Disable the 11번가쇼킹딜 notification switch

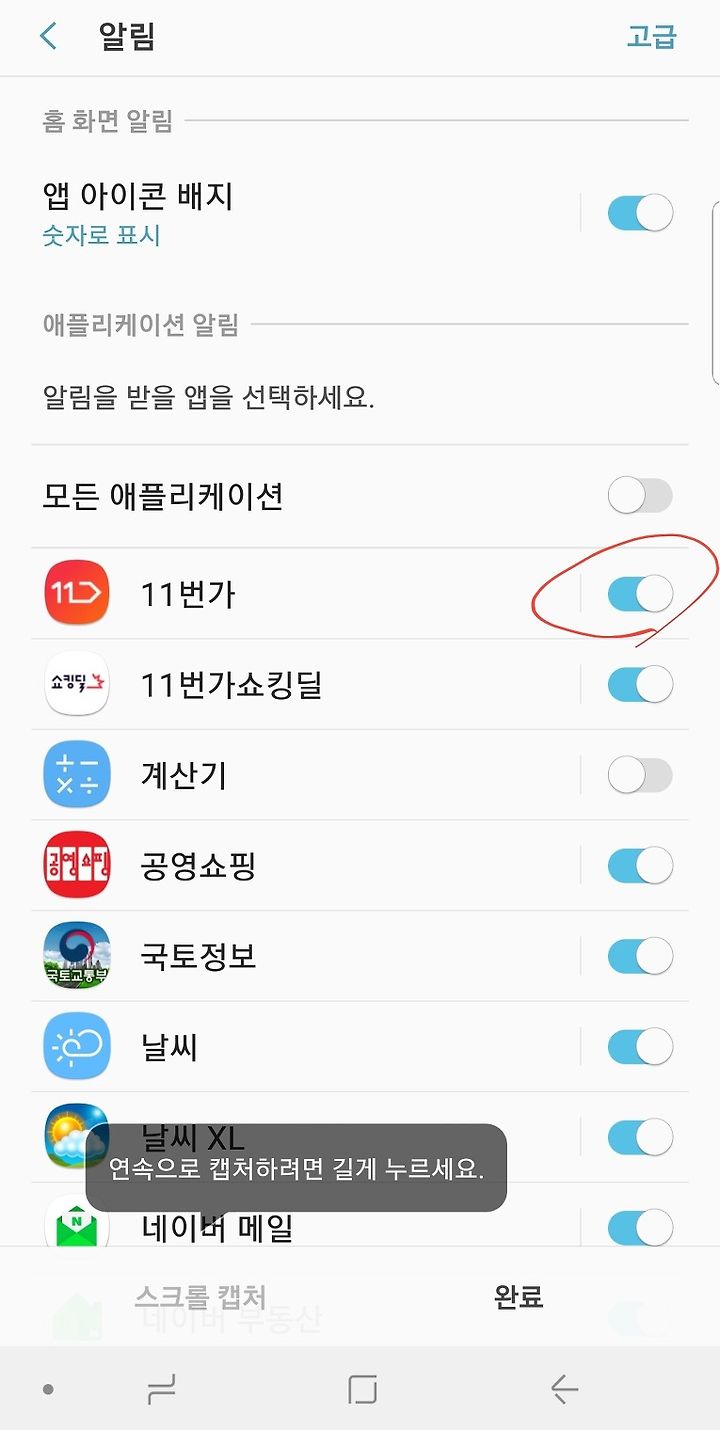640,685
